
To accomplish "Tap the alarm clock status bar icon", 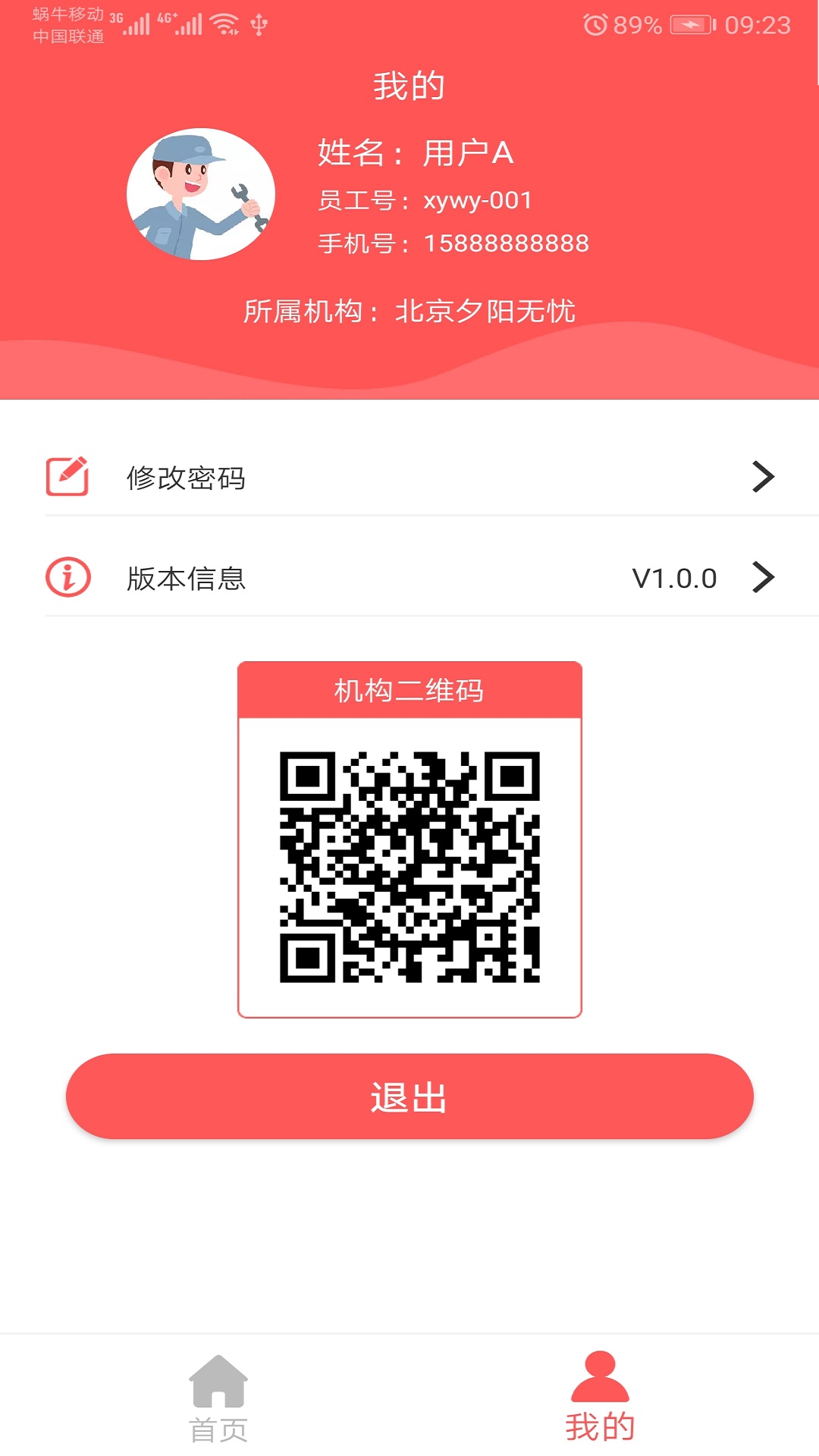I will coord(595,25).
